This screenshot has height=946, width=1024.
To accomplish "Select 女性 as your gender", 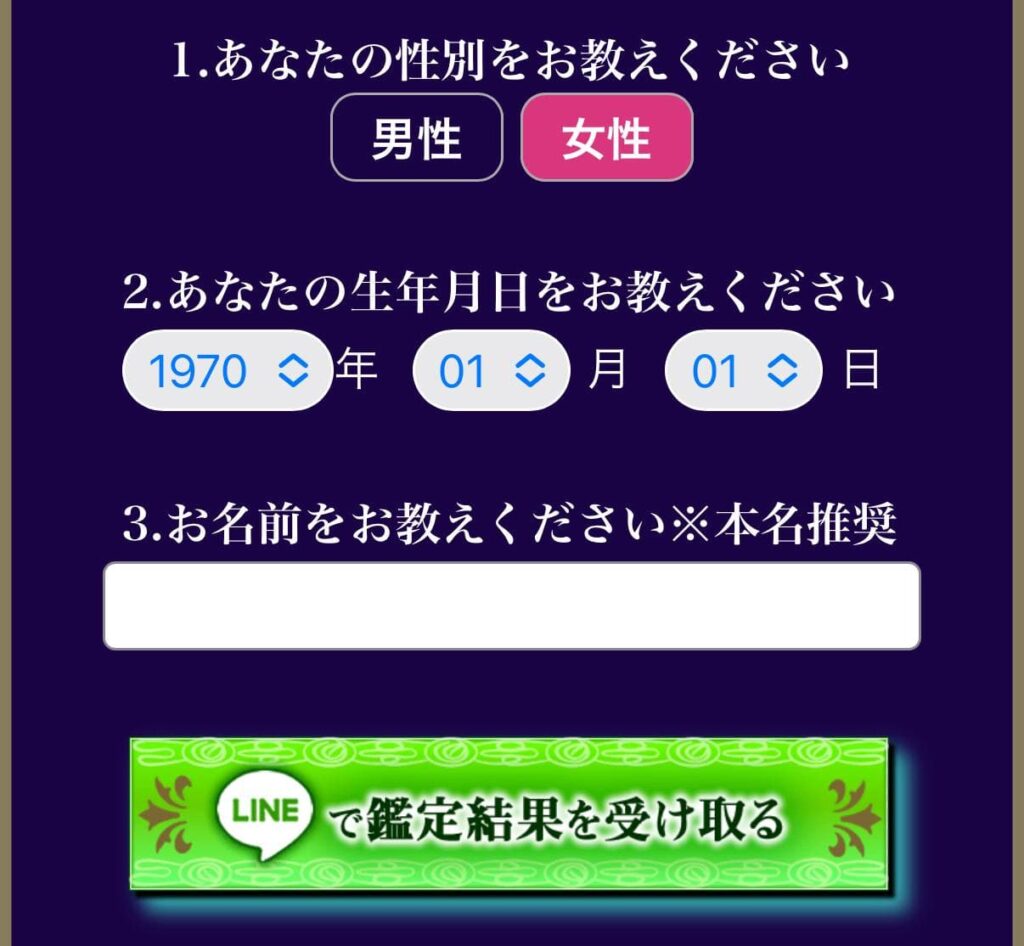I will (x=606, y=138).
